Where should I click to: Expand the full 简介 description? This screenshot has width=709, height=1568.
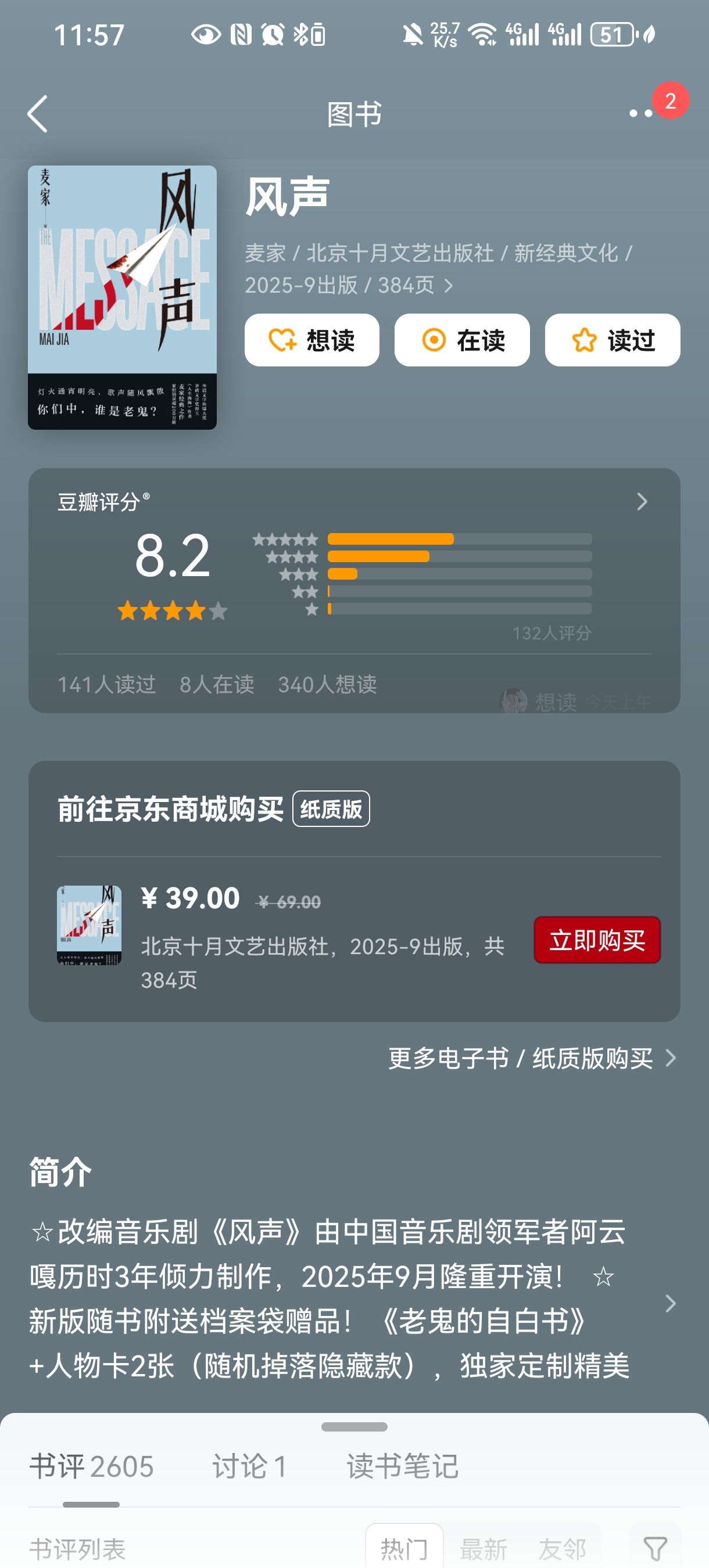[670, 1303]
